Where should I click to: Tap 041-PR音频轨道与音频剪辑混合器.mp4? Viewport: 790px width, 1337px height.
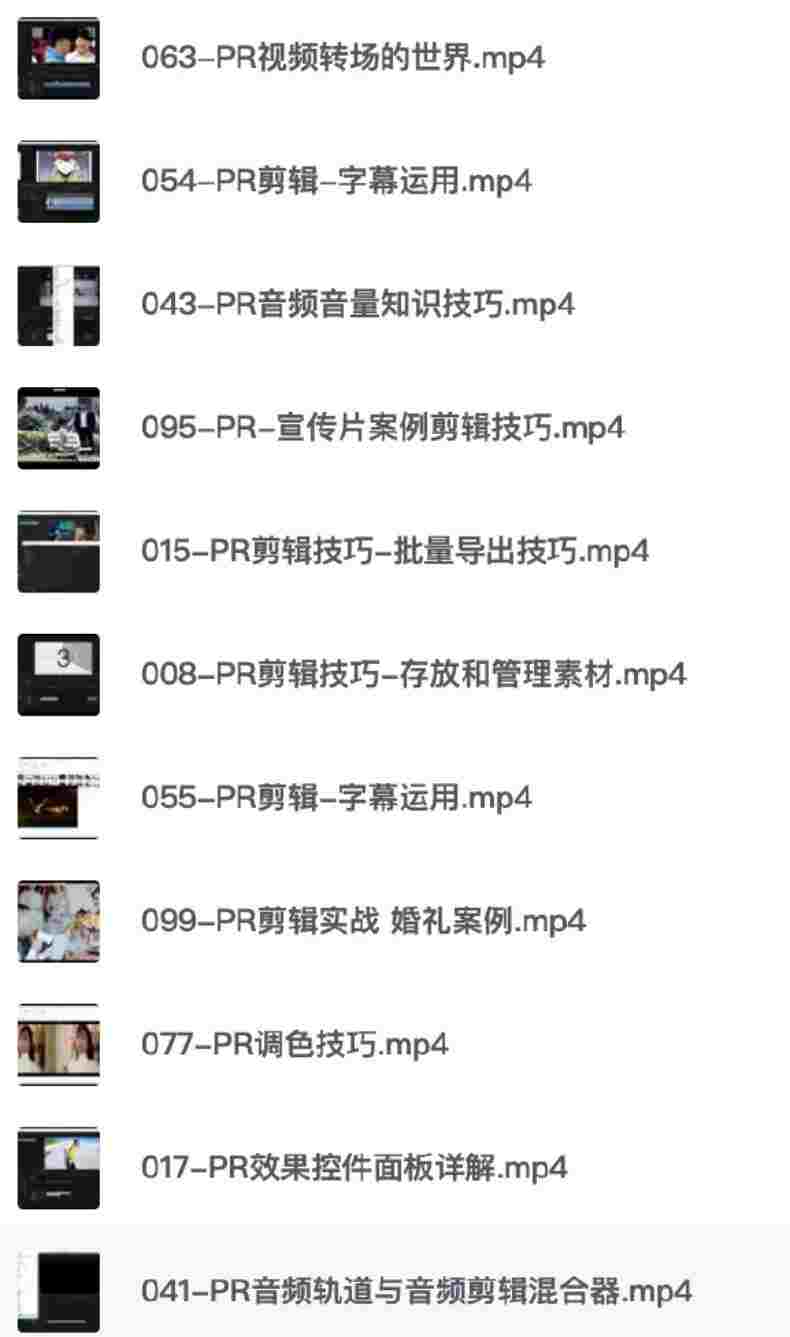click(416, 1290)
